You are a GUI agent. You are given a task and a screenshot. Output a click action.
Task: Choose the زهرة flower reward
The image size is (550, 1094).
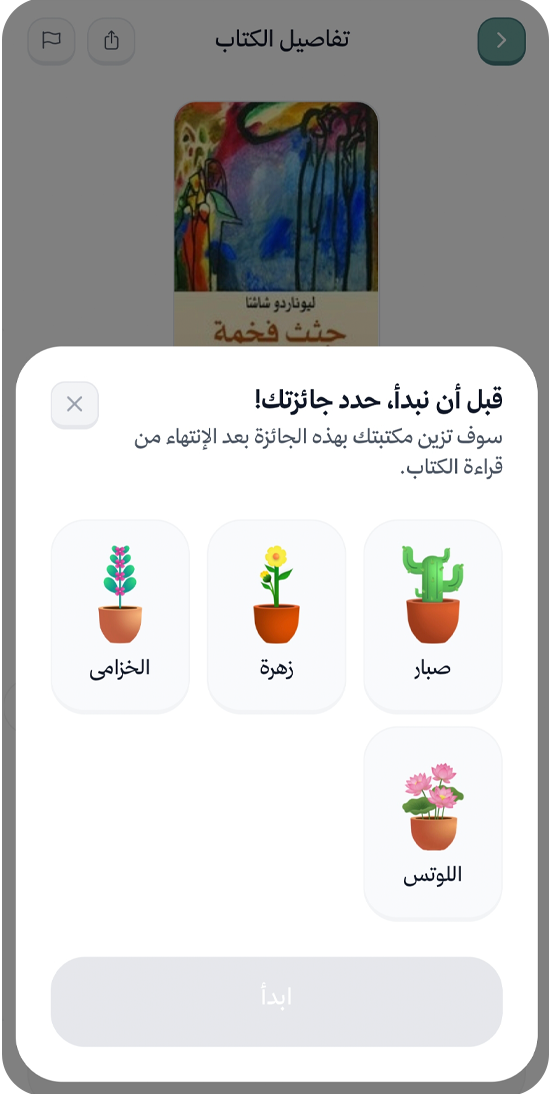276,615
